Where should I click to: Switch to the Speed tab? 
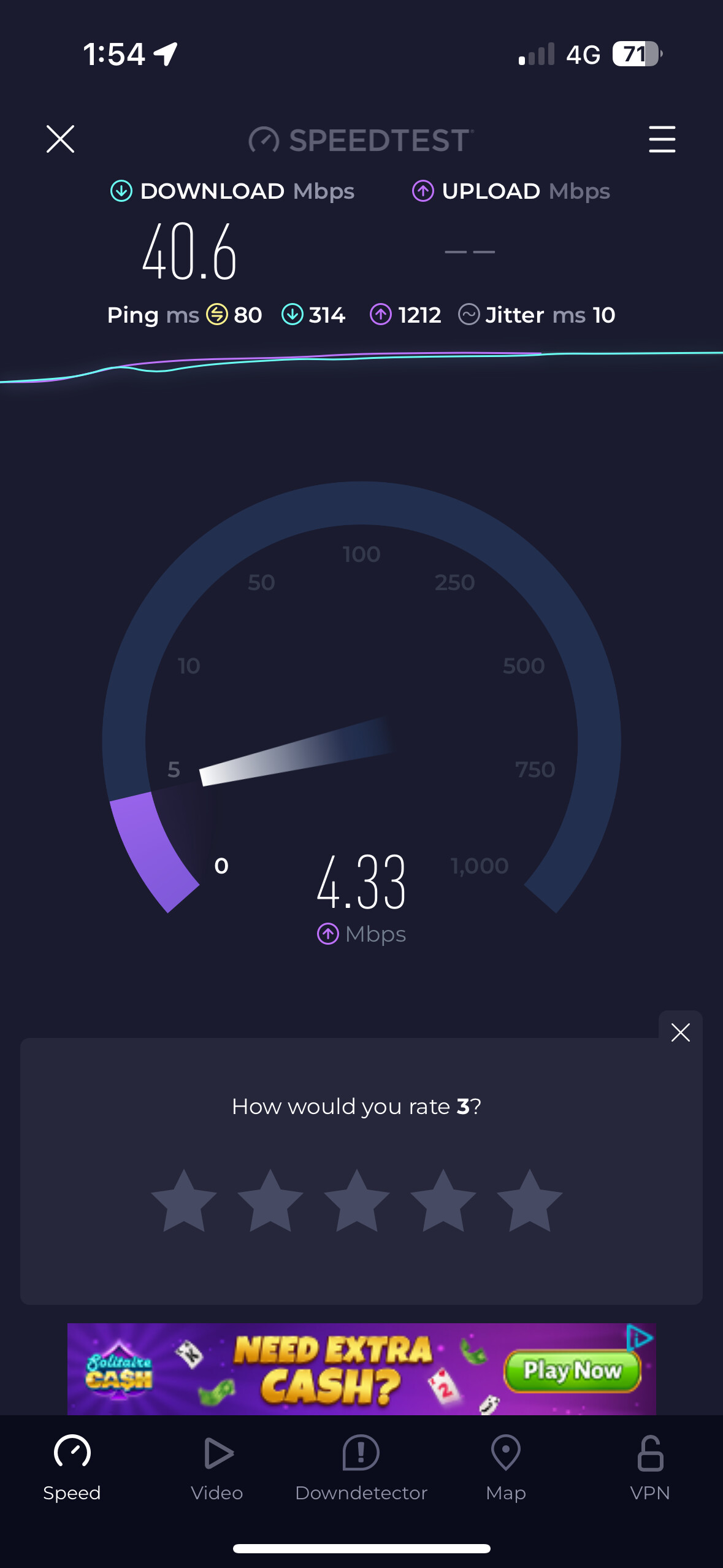click(72, 1467)
